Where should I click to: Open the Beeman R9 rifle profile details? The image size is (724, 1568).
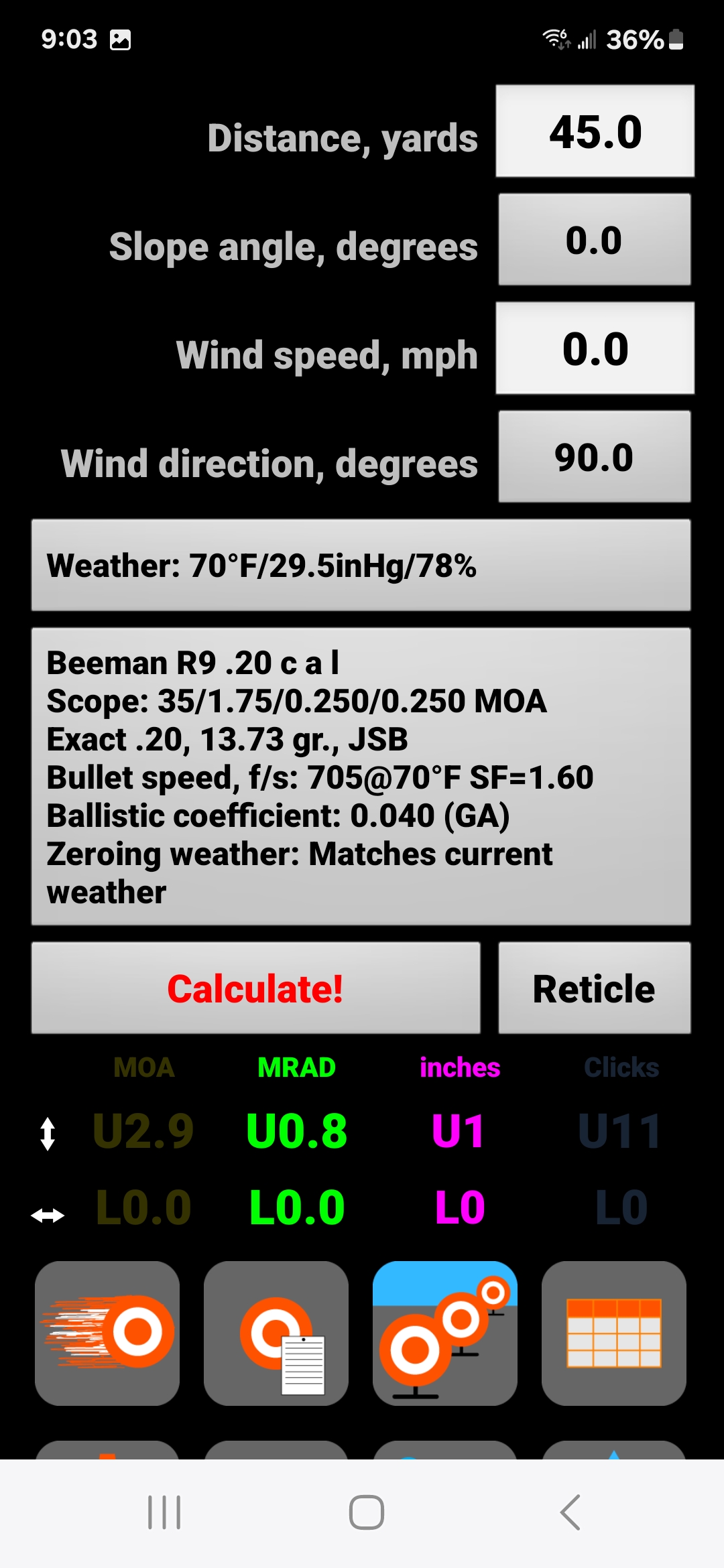tap(361, 777)
